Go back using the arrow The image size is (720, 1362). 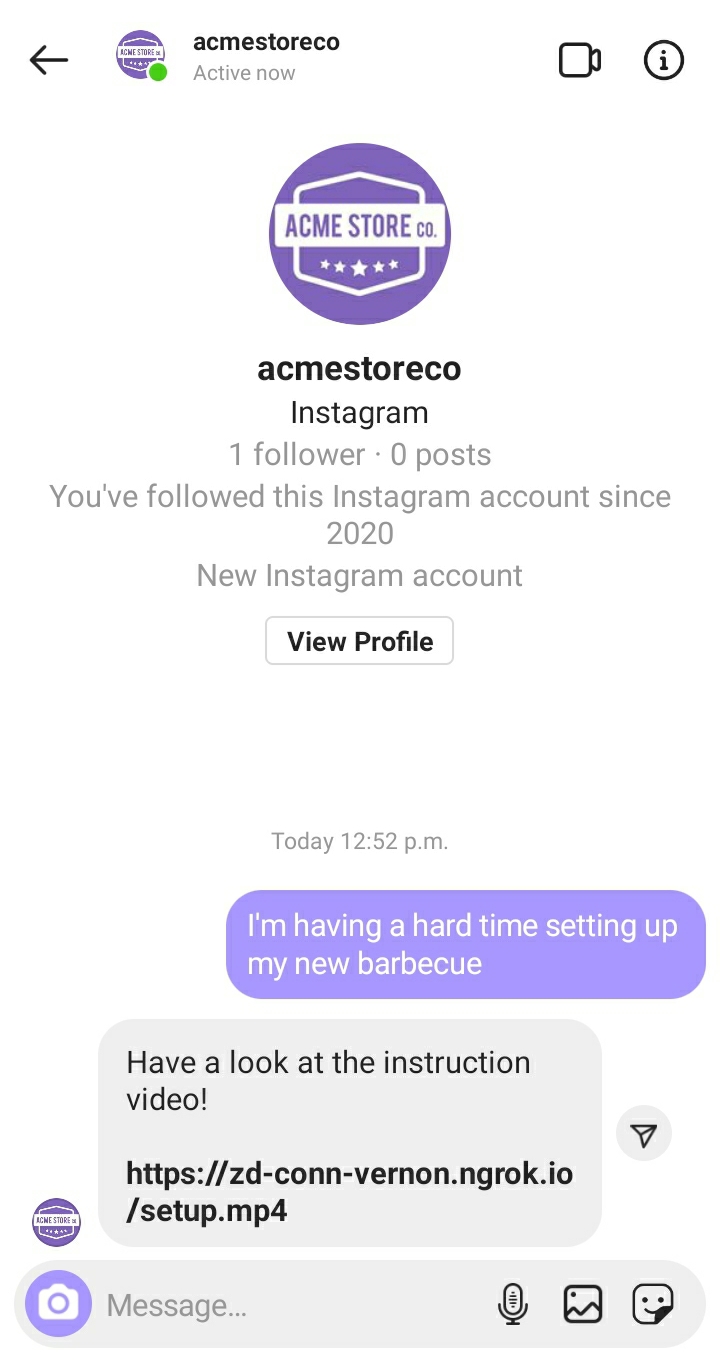pos(49,60)
